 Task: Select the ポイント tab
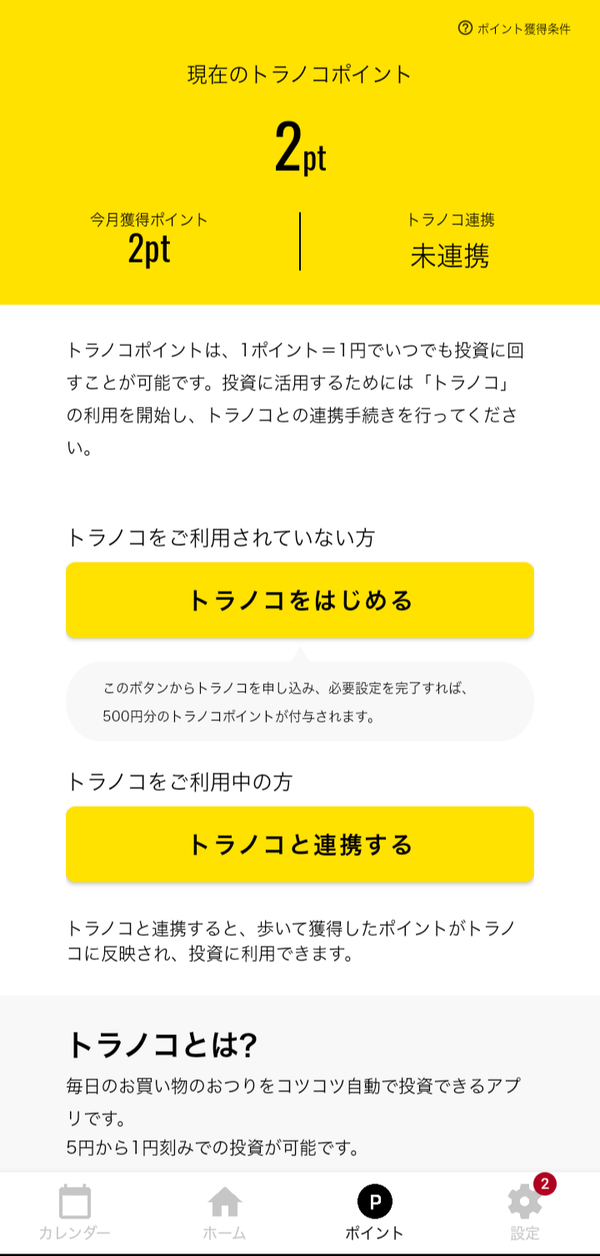click(x=375, y=1212)
